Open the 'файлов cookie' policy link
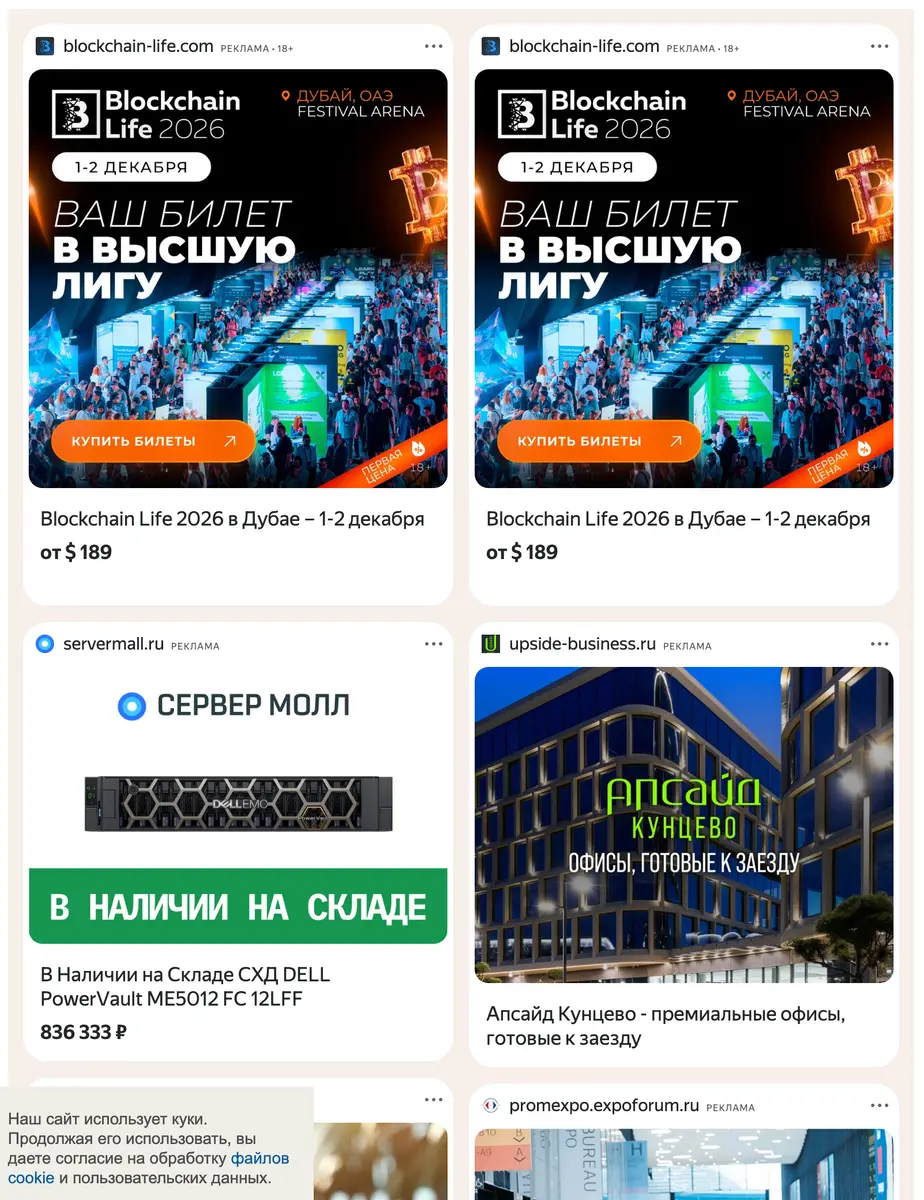 [x=149, y=1168]
